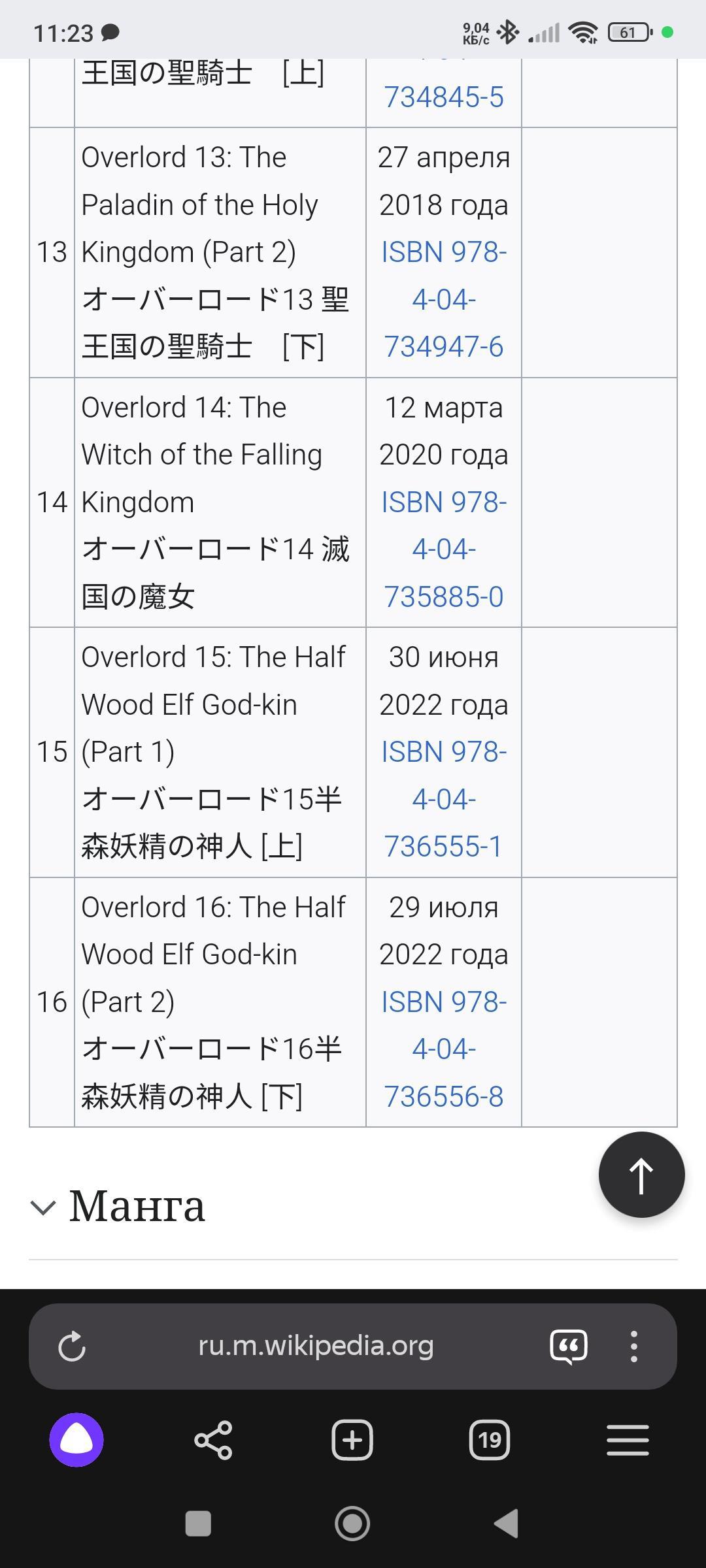The height and width of the screenshot is (1568, 706).
Task: Open the browser hamburger menu
Action: [628, 1440]
